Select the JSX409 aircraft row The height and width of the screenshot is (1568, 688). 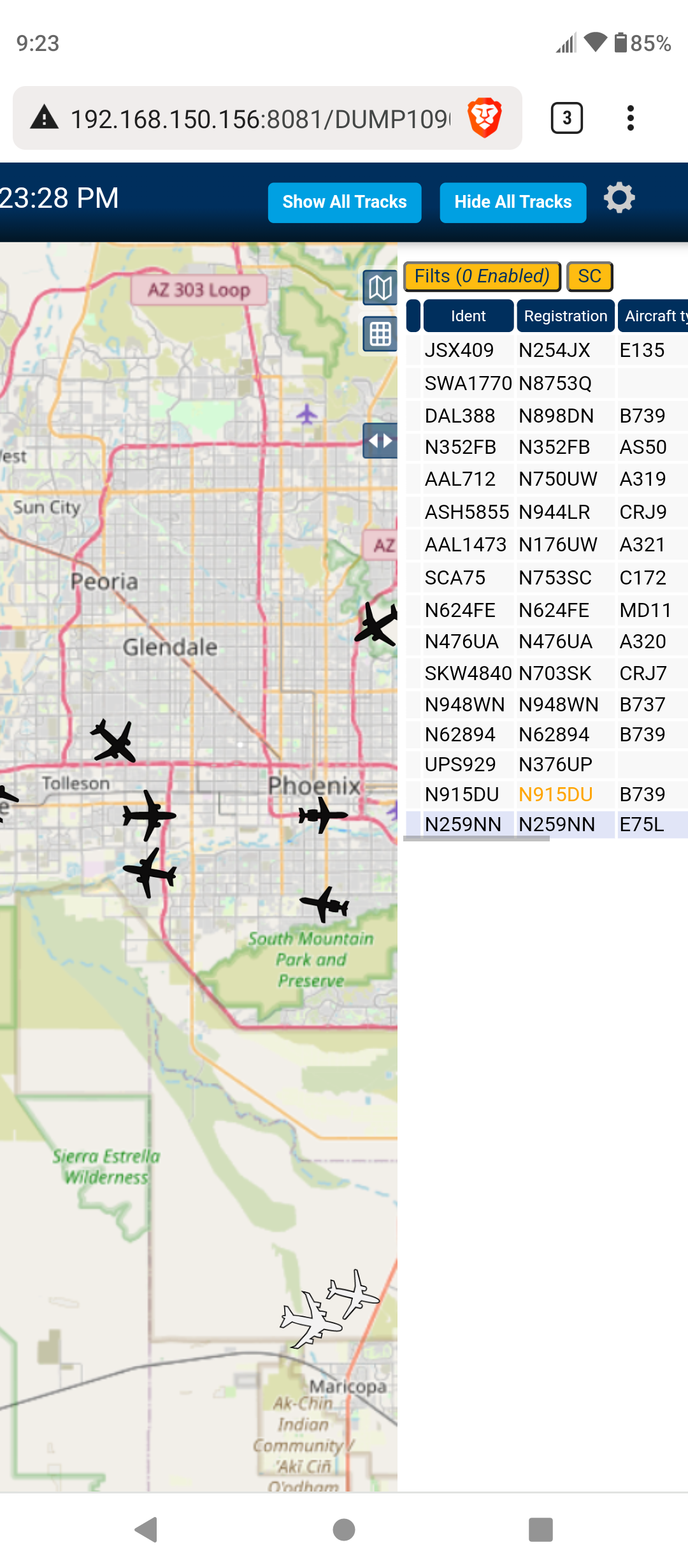tap(547, 350)
